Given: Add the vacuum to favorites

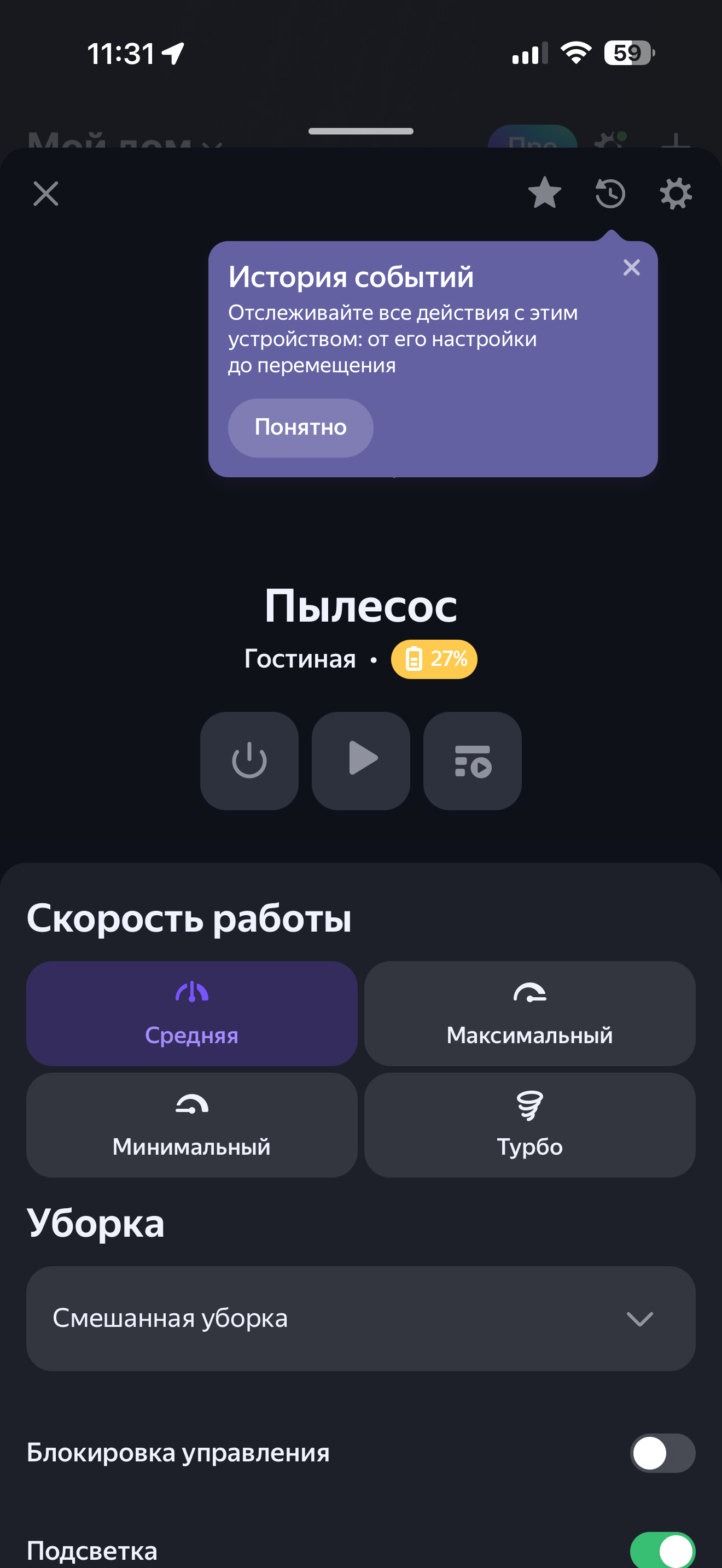Looking at the screenshot, I should [x=544, y=194].
